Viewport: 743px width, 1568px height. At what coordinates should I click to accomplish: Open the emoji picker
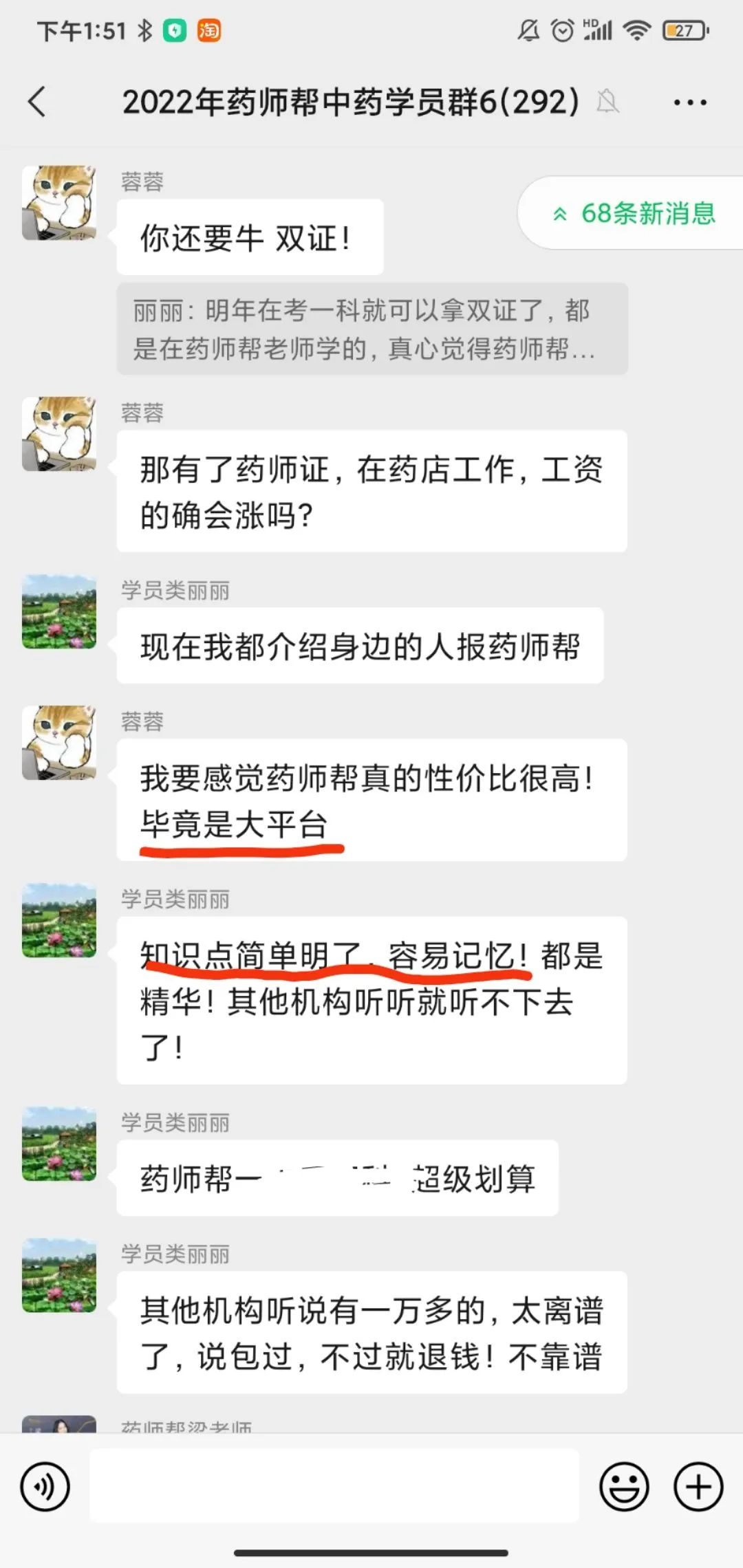624,1487
